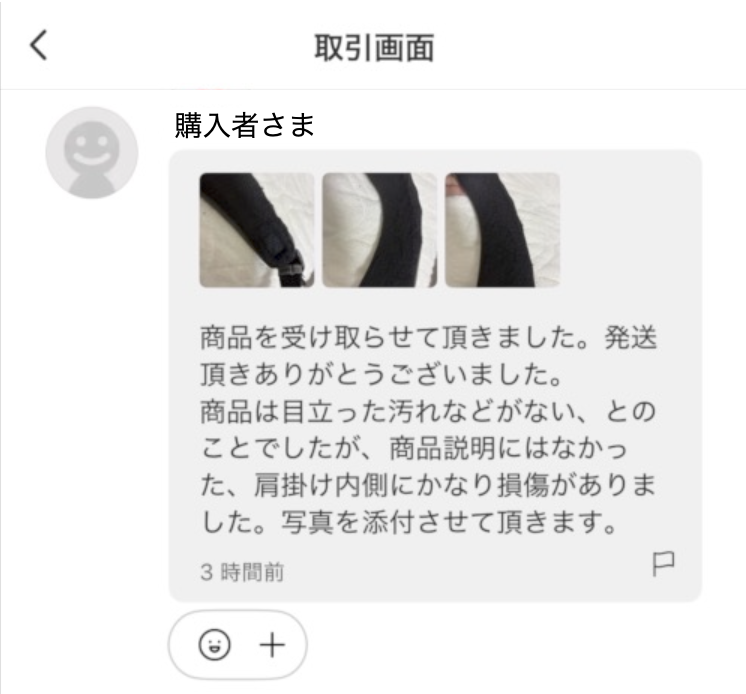View the second attached strap photo
The height and width of the screenshot is (694, 746).
pos(379,230)
